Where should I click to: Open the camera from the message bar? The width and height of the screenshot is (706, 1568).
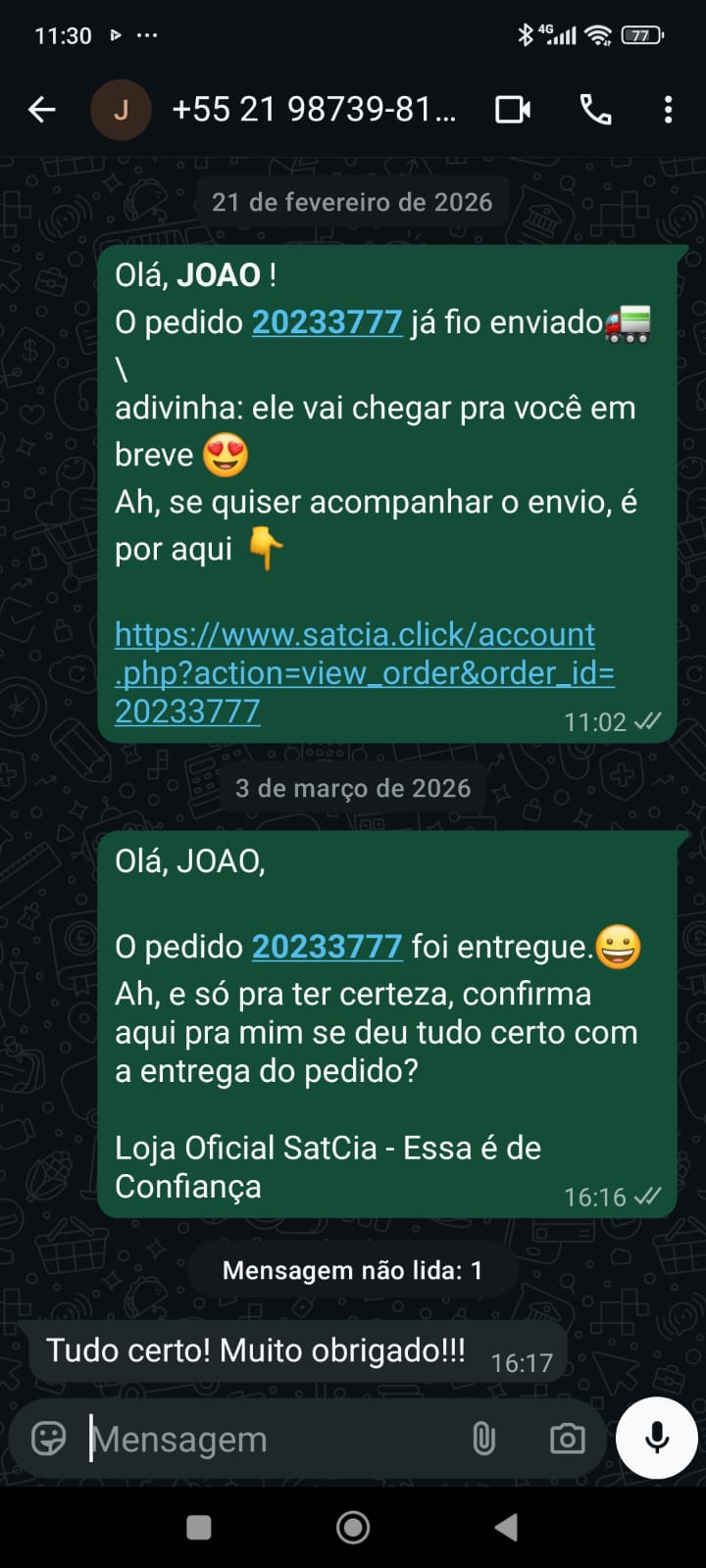pyautogui.click(x=567, y=1439)
